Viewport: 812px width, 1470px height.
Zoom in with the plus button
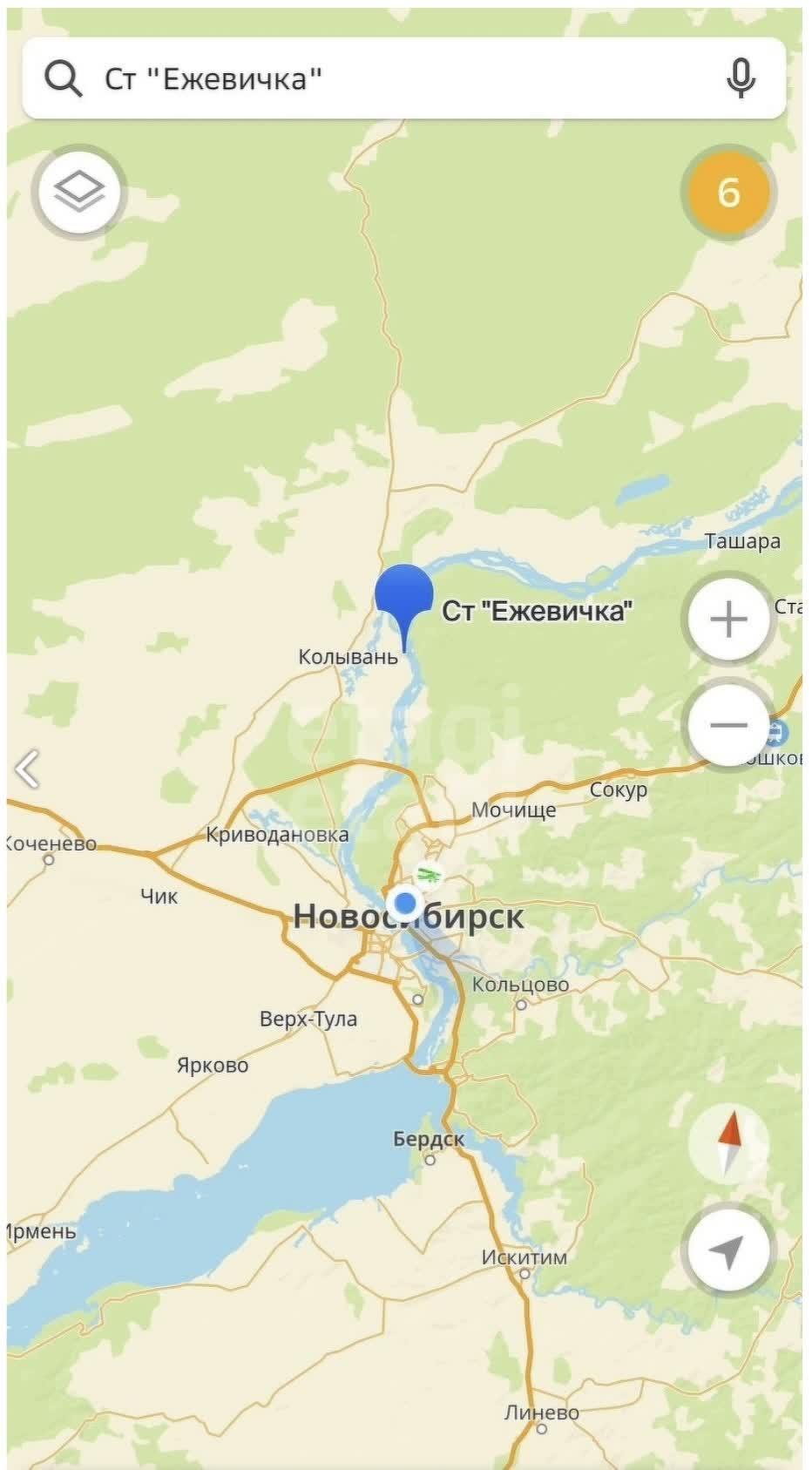point(728,620)
